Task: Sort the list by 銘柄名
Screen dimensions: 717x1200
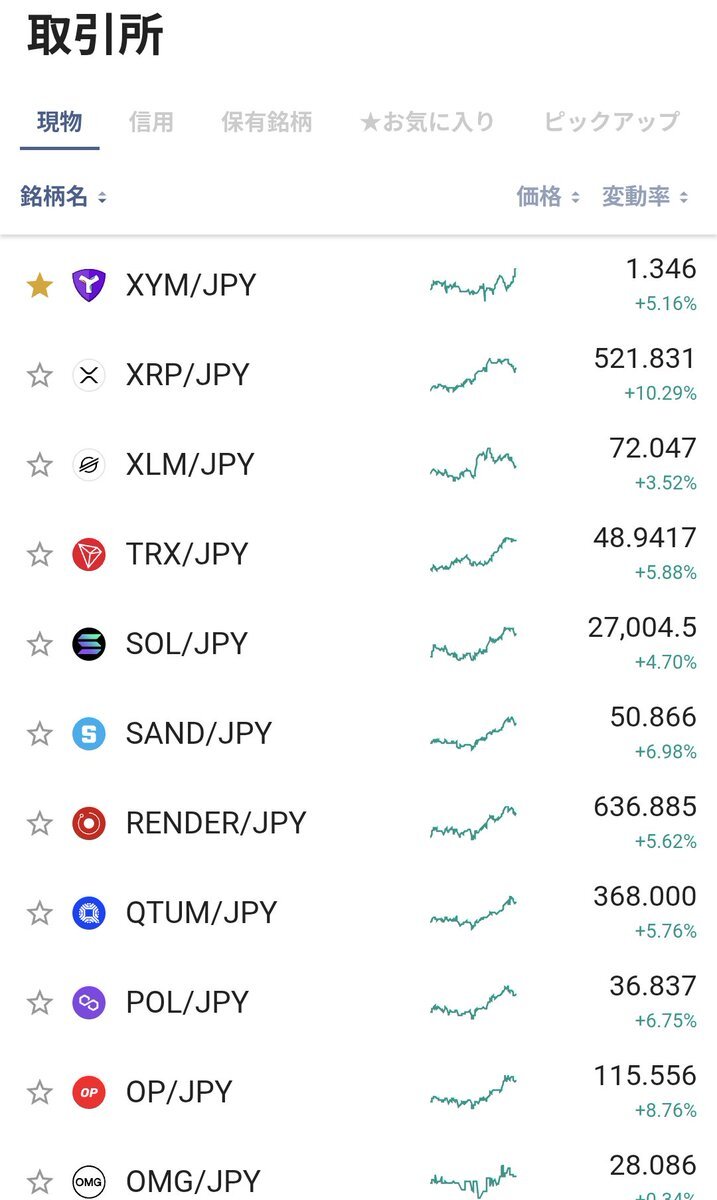Action: coord(63,197)
